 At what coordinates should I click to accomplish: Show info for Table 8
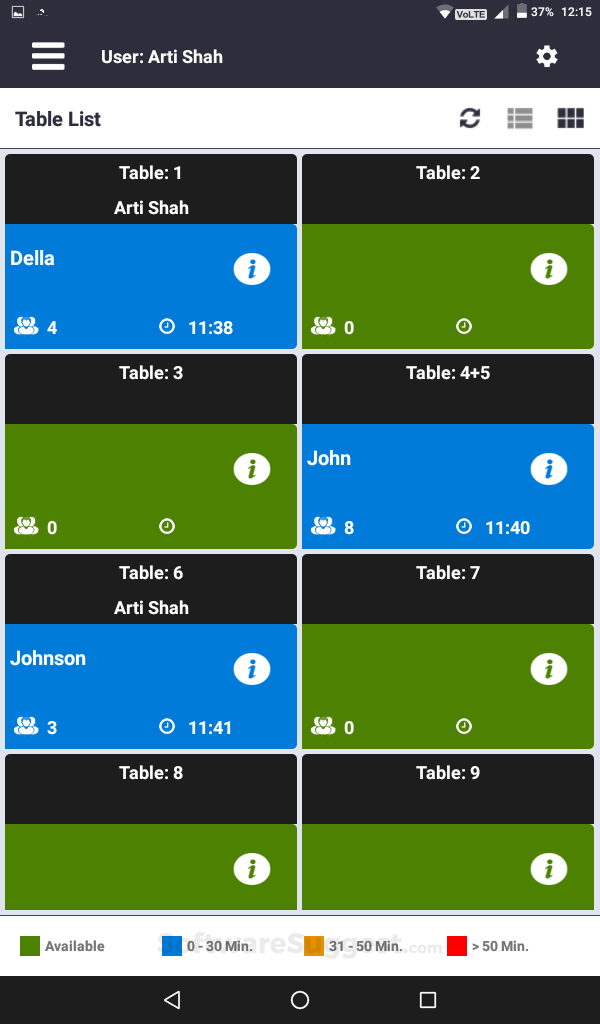[252, 869]
